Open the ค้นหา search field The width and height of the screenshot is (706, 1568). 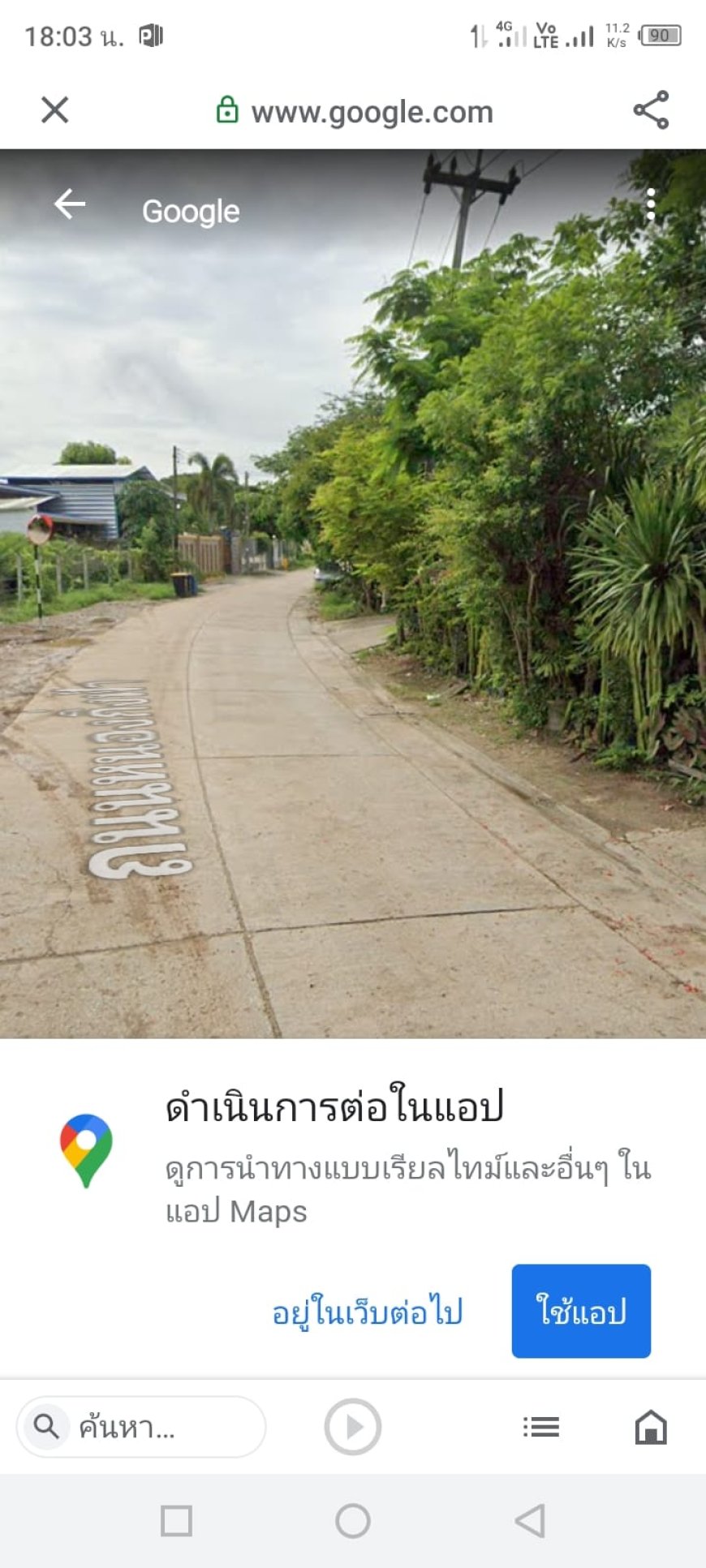[x=141, y=1427]
